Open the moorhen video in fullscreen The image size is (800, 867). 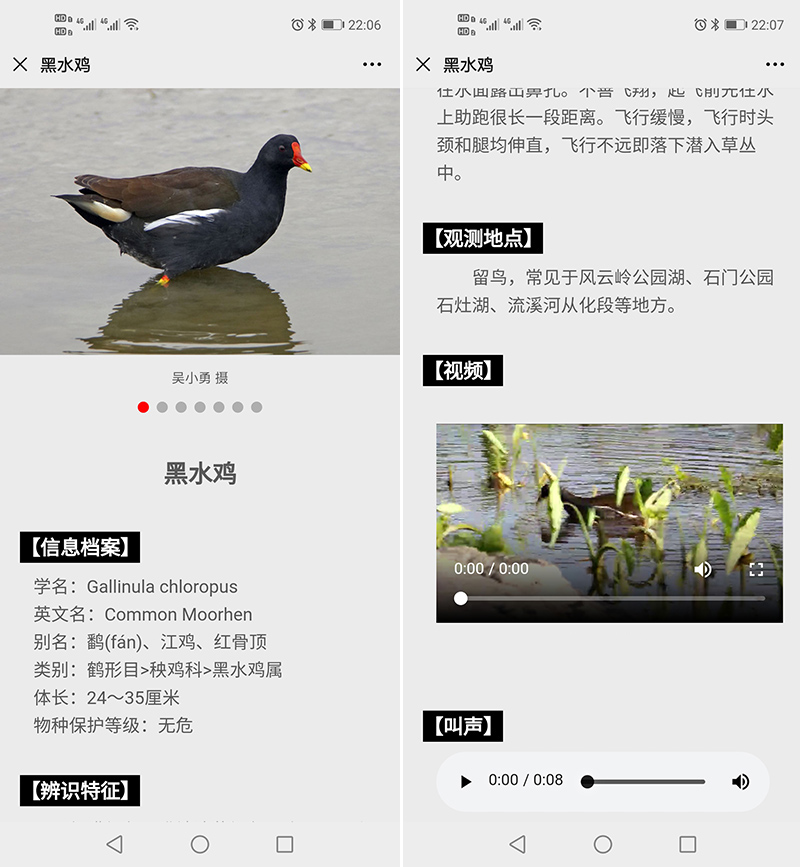[x=756, y=569]
